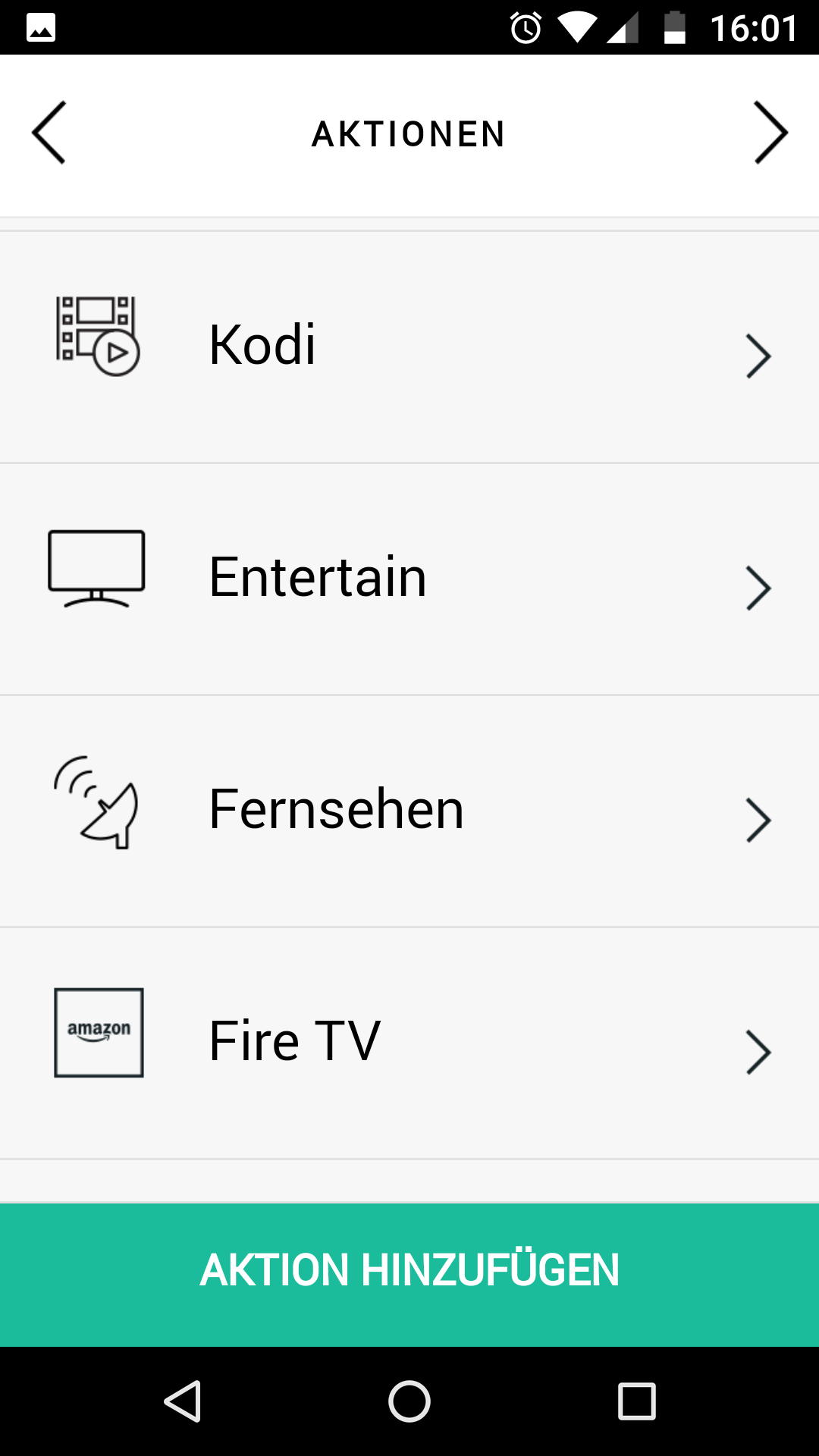Tap the system home button

(409, 1401)
